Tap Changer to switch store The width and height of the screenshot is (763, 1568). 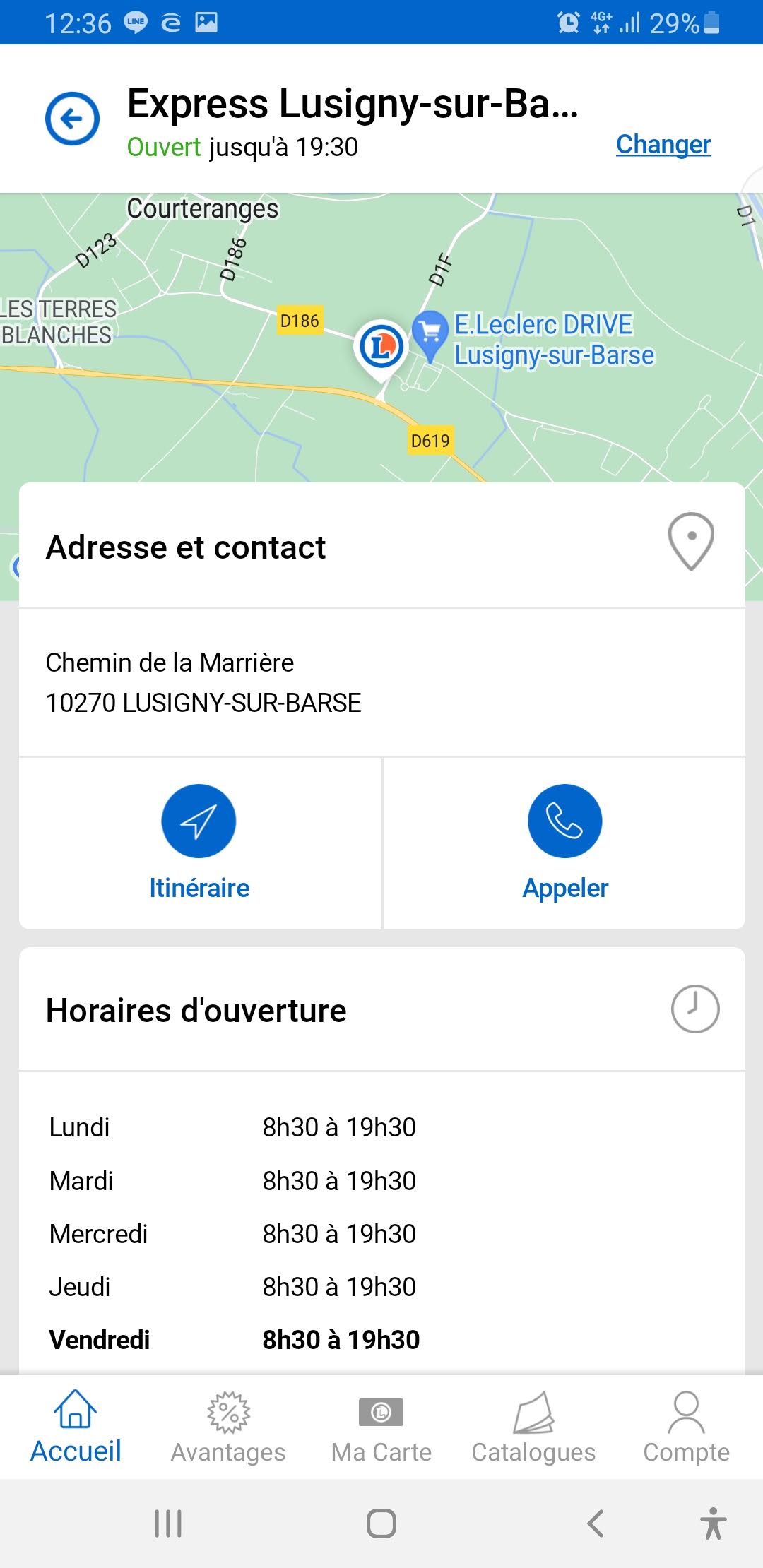[x=663, y=144]
